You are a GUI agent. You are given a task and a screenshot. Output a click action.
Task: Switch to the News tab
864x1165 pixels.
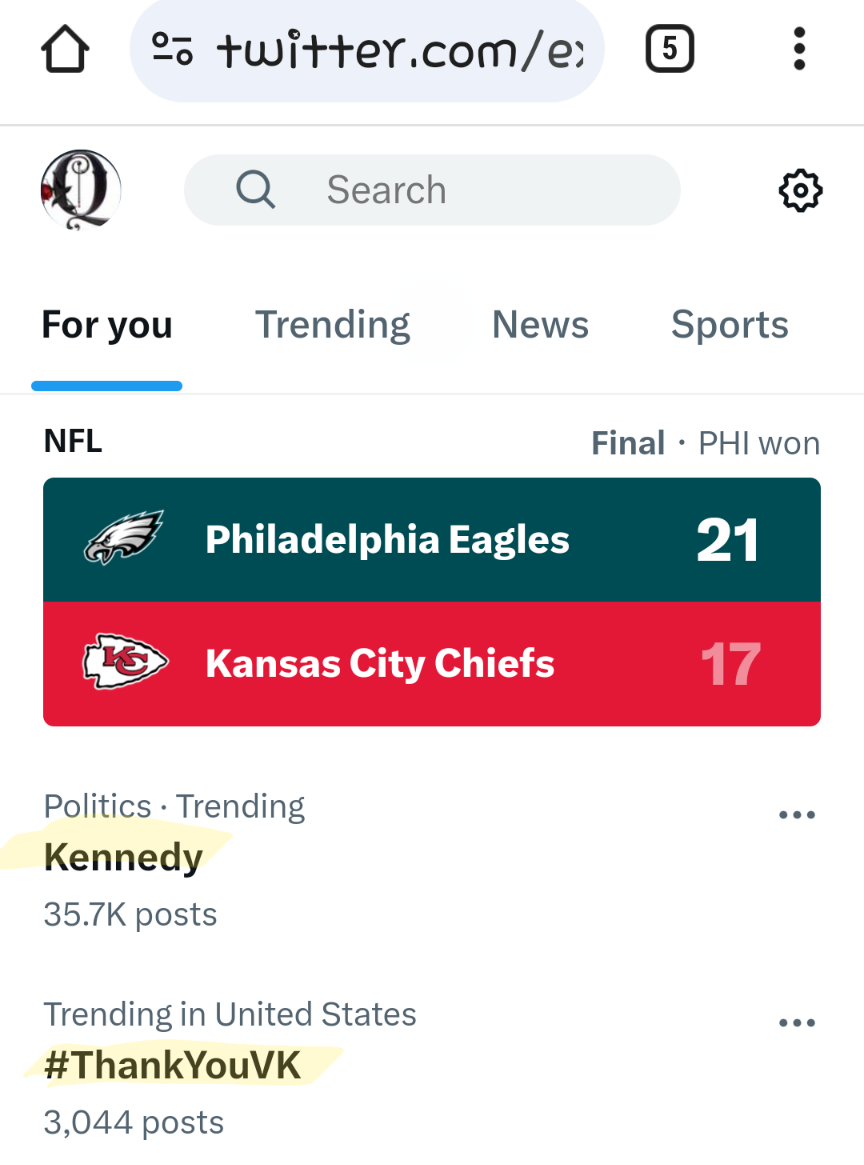[x=540, y=325]
